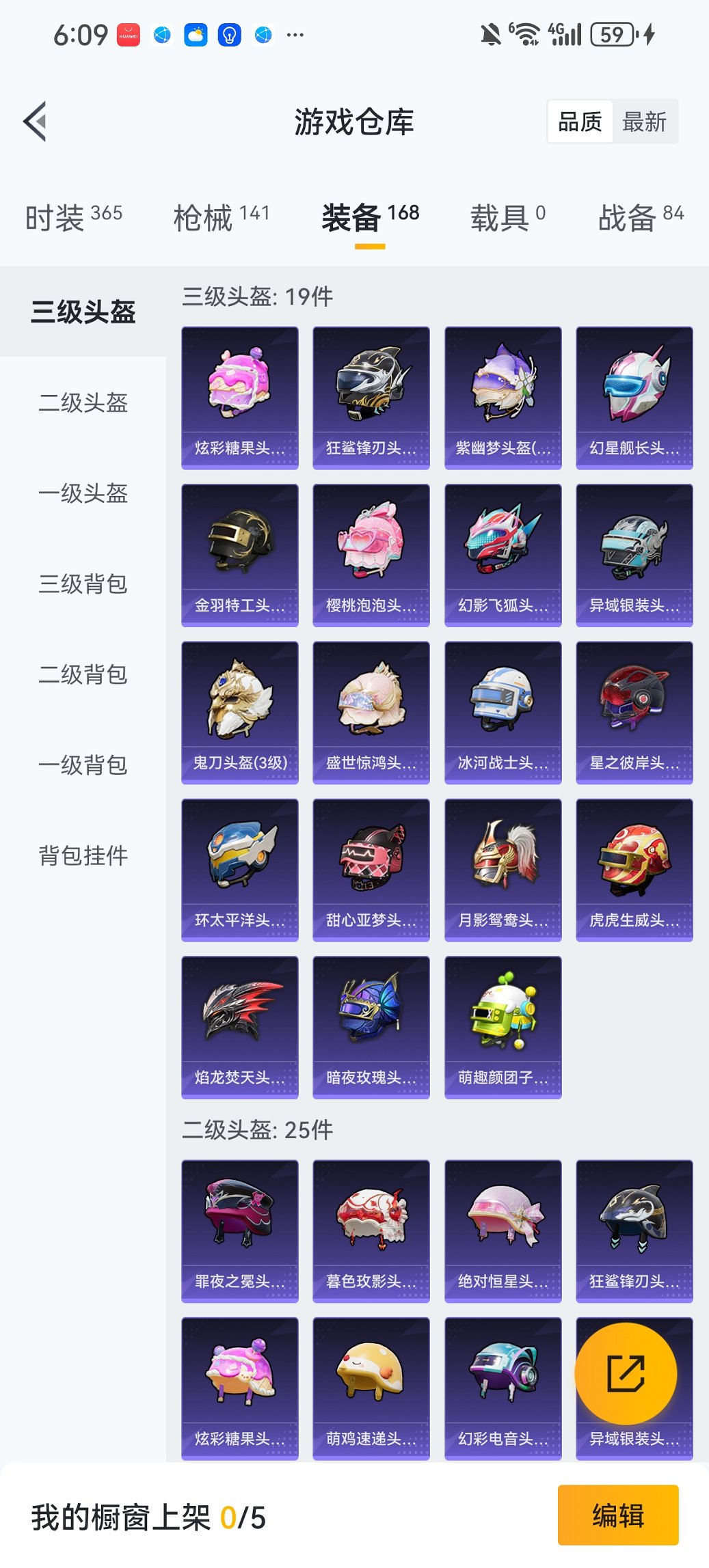This screenshot has height=1568, width=709.
Task: Select 背包挂件 category
Action: (83, 855)
